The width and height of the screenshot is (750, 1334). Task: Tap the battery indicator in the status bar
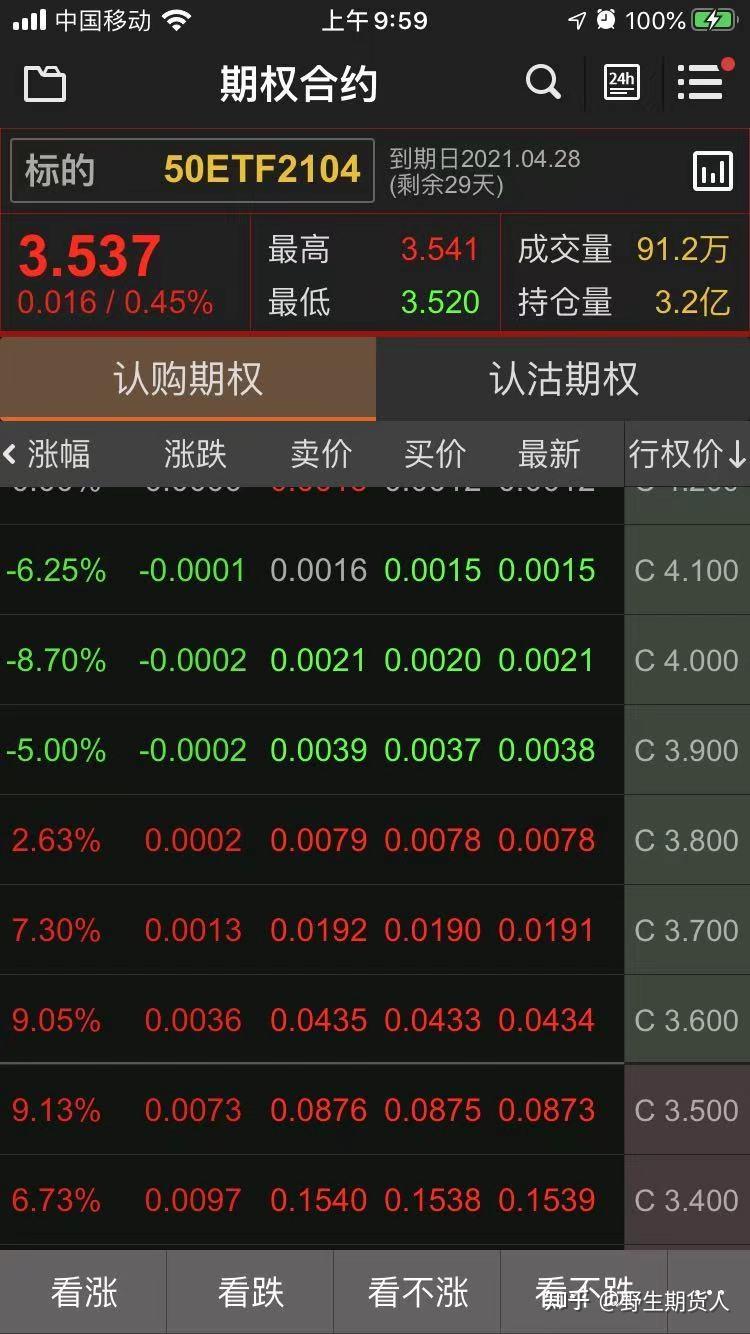click(x=714, y=20)
